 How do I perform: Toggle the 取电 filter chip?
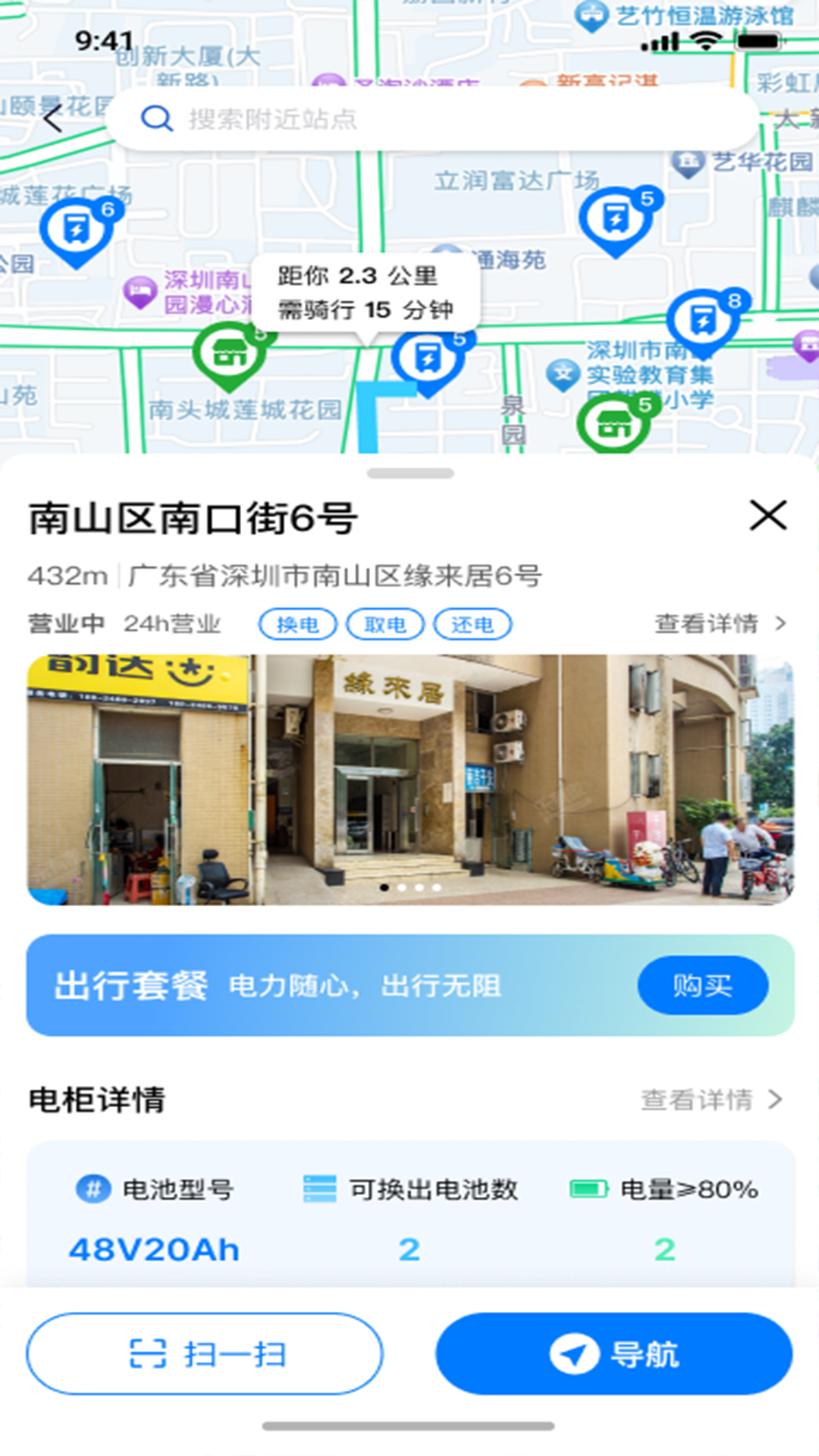384,624
